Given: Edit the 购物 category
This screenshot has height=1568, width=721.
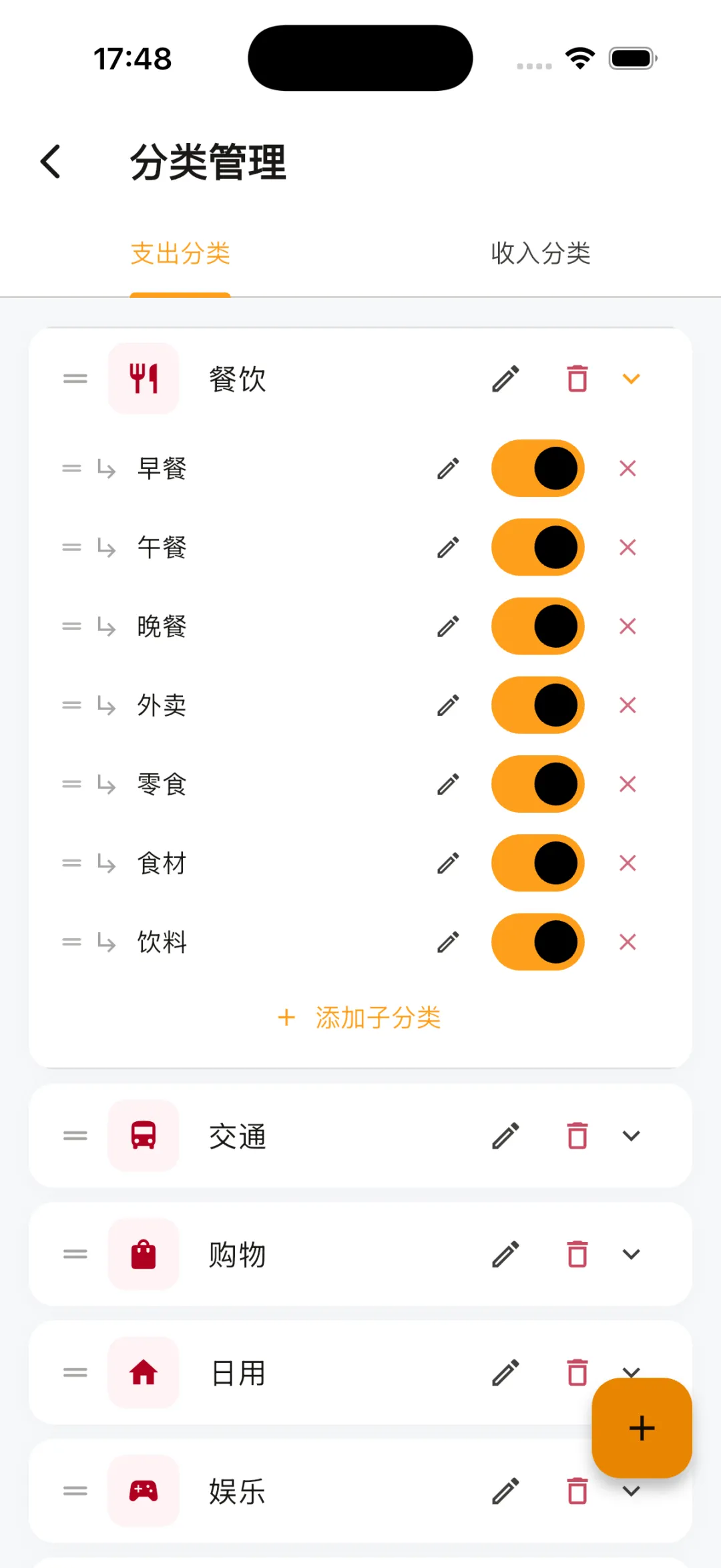Looking at the screenshot, I should tap(505, 1254).
